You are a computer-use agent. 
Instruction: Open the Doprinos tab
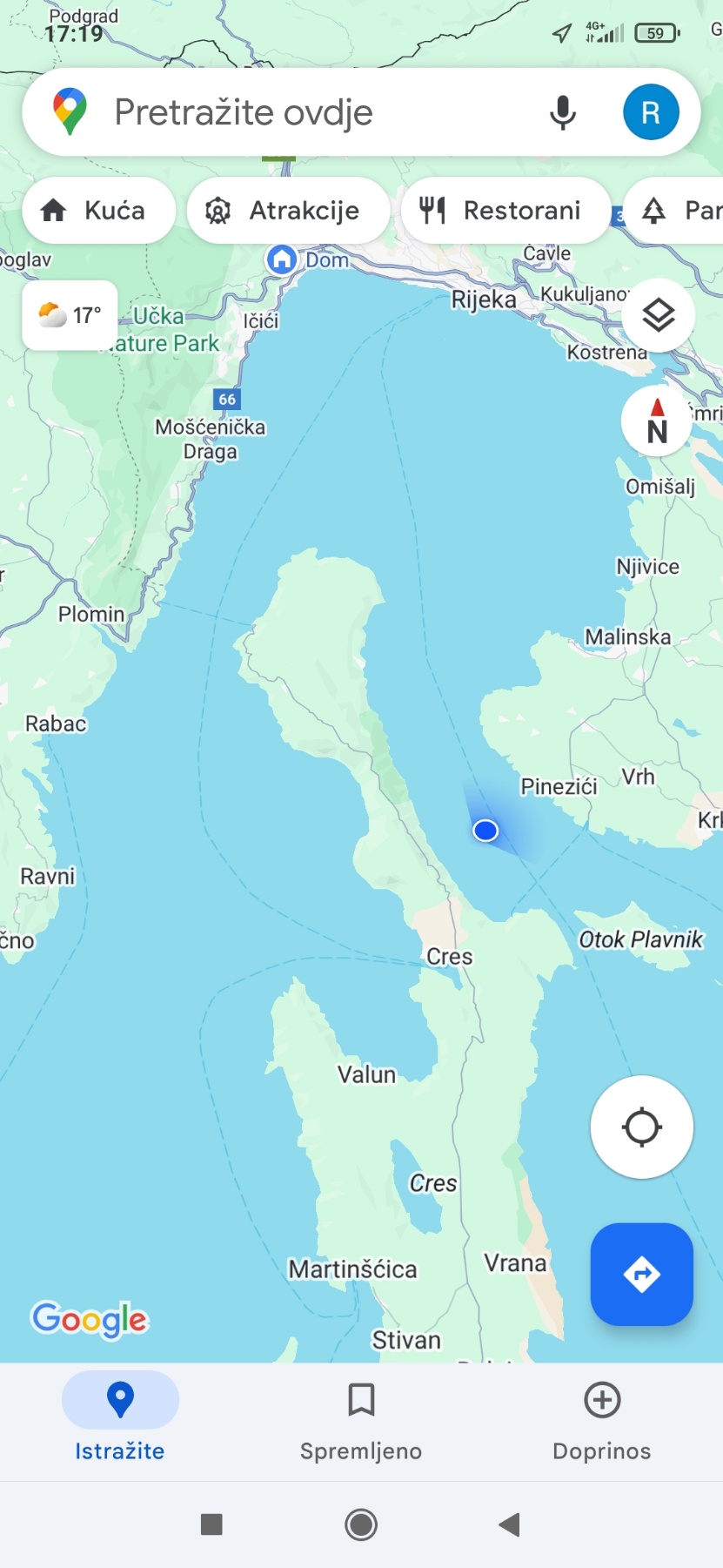click(602, 1419)
